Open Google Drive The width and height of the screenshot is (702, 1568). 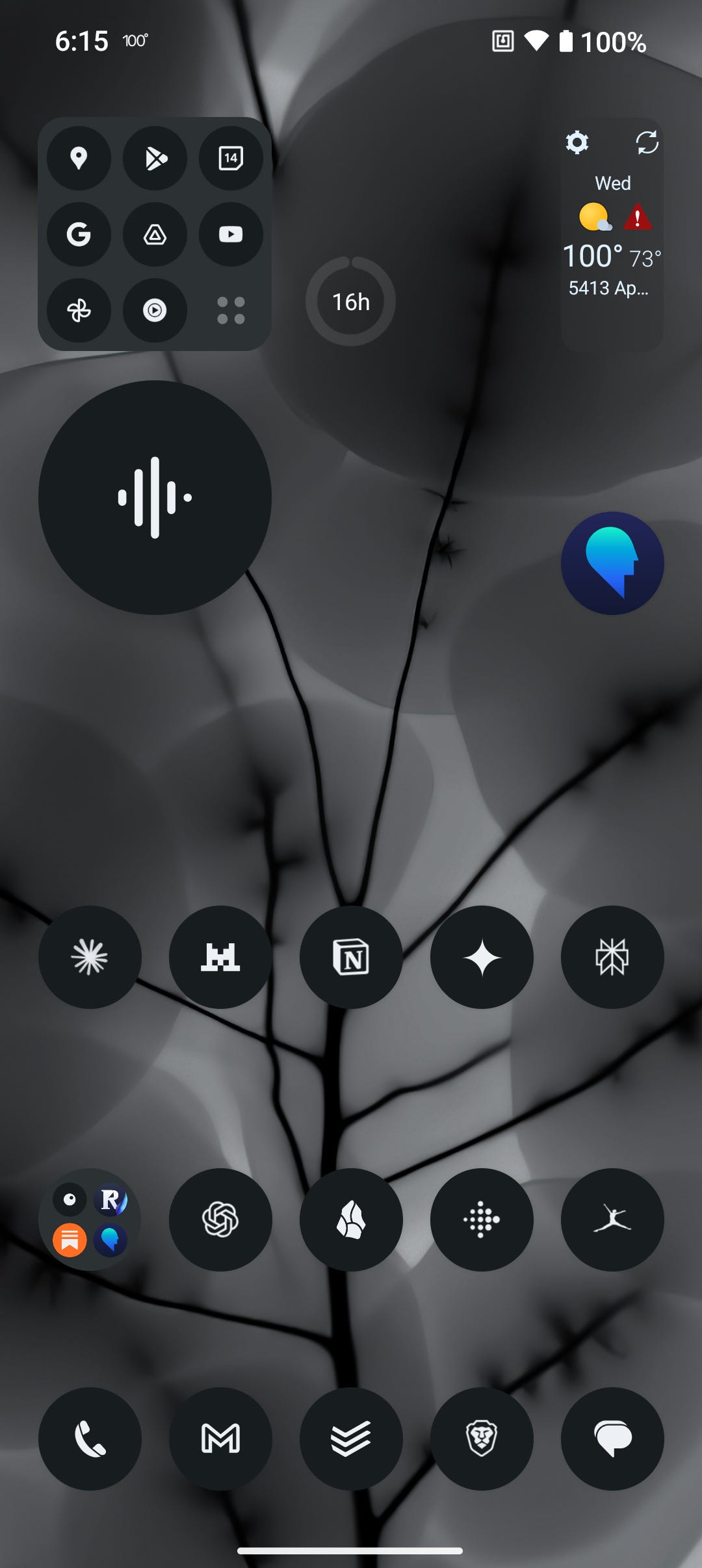155,234
